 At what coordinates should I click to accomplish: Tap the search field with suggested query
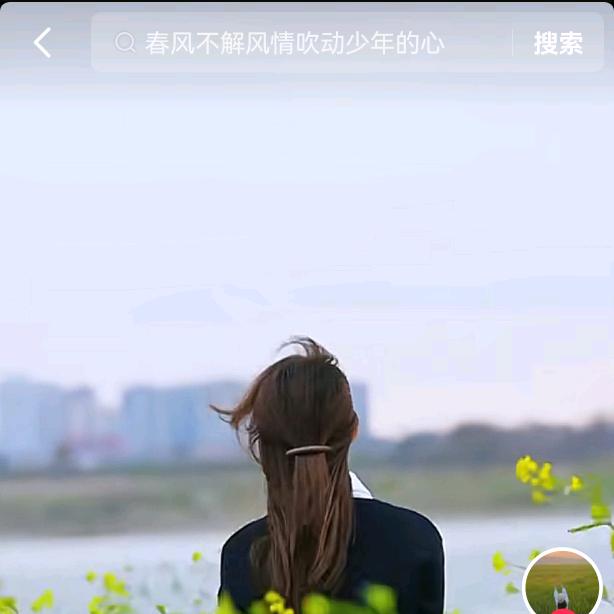click(x=295, y=43)
